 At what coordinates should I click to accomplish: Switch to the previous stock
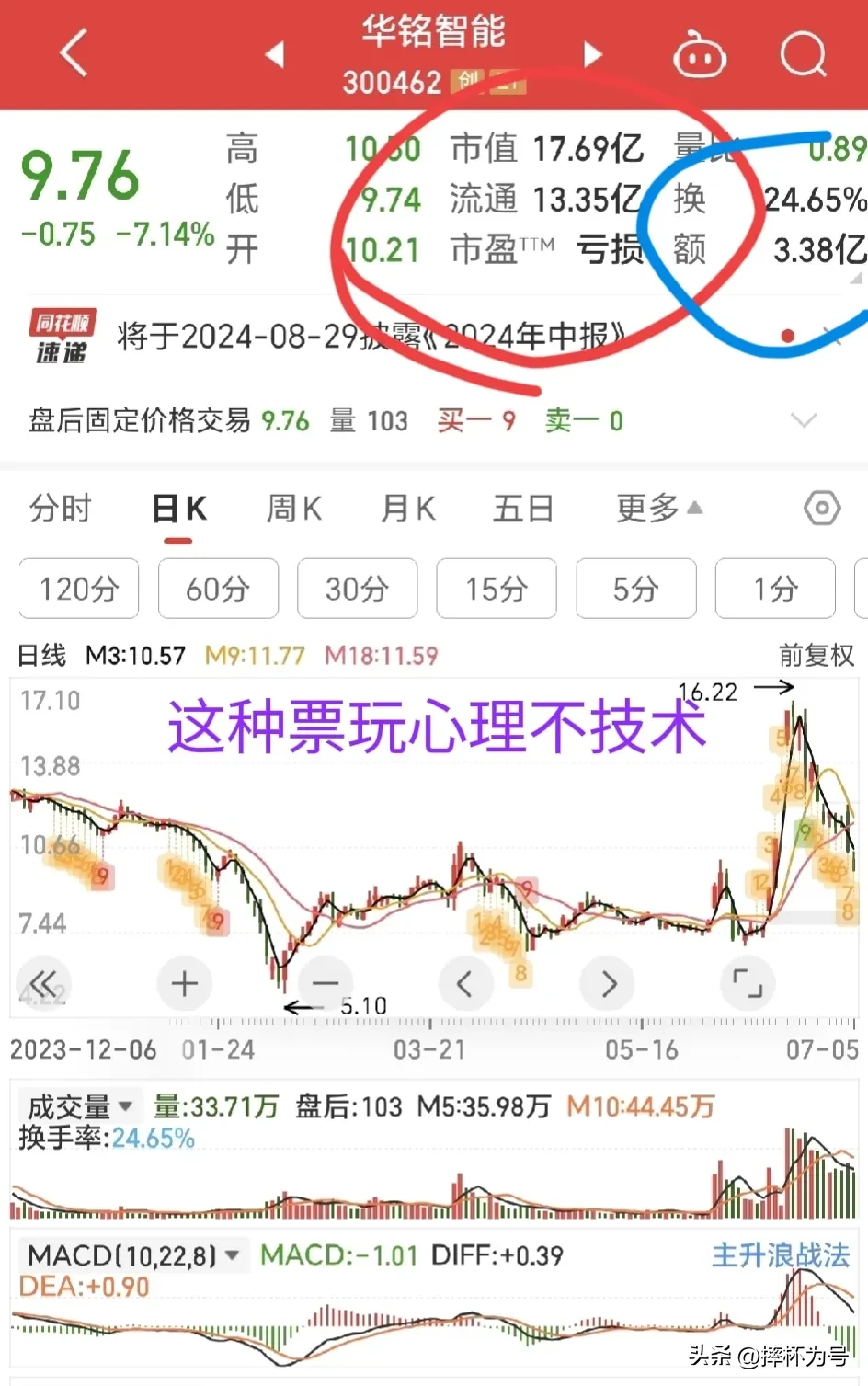(x=274, y=54)
